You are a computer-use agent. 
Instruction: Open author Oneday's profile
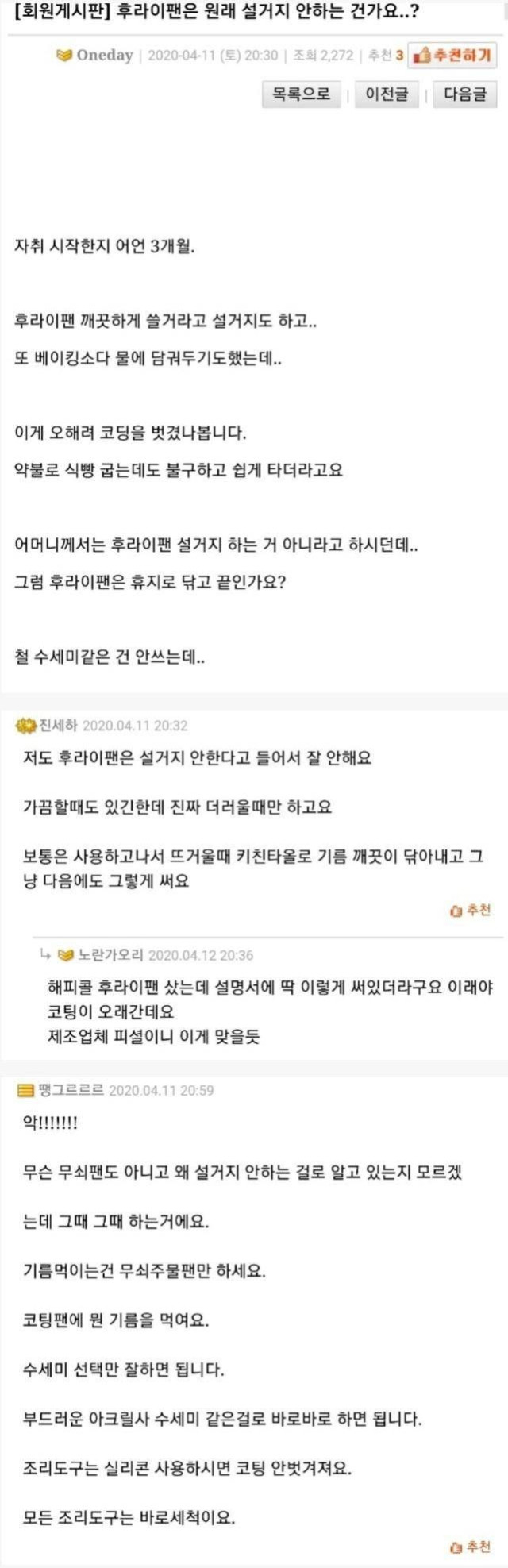[104, 56]
